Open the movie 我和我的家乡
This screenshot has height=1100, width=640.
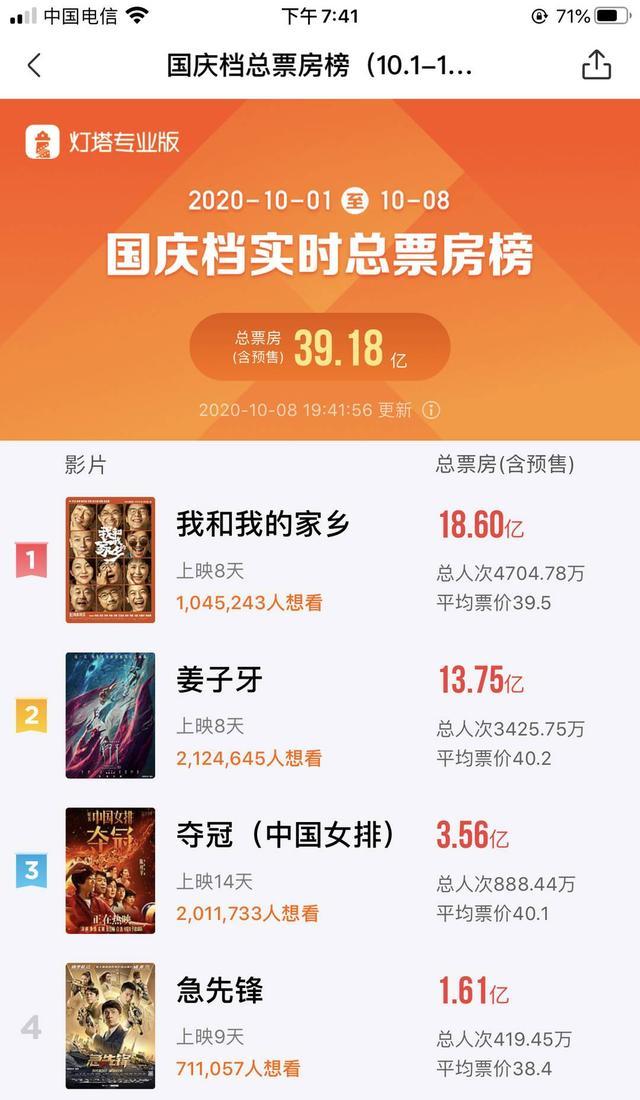point(263,524)
